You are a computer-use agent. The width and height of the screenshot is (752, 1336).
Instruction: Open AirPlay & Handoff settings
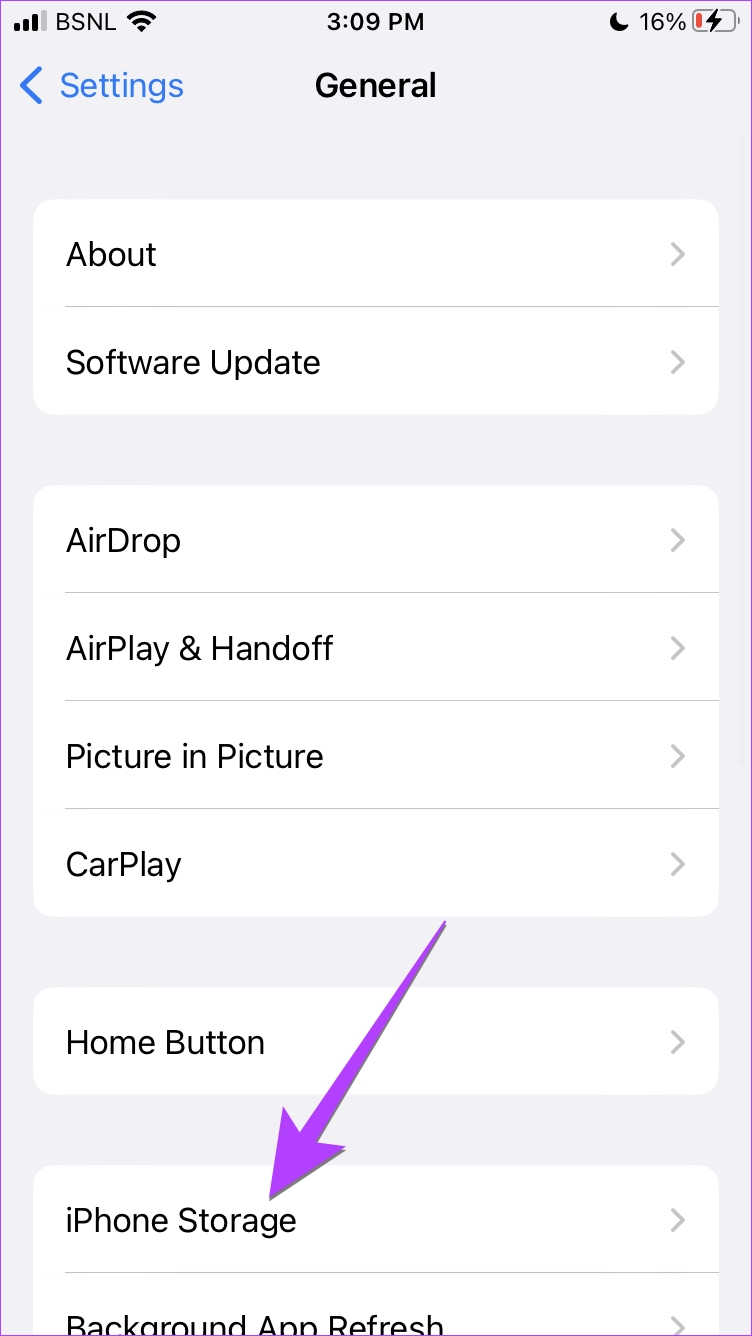pyautogui.click(x=376, y=648)
